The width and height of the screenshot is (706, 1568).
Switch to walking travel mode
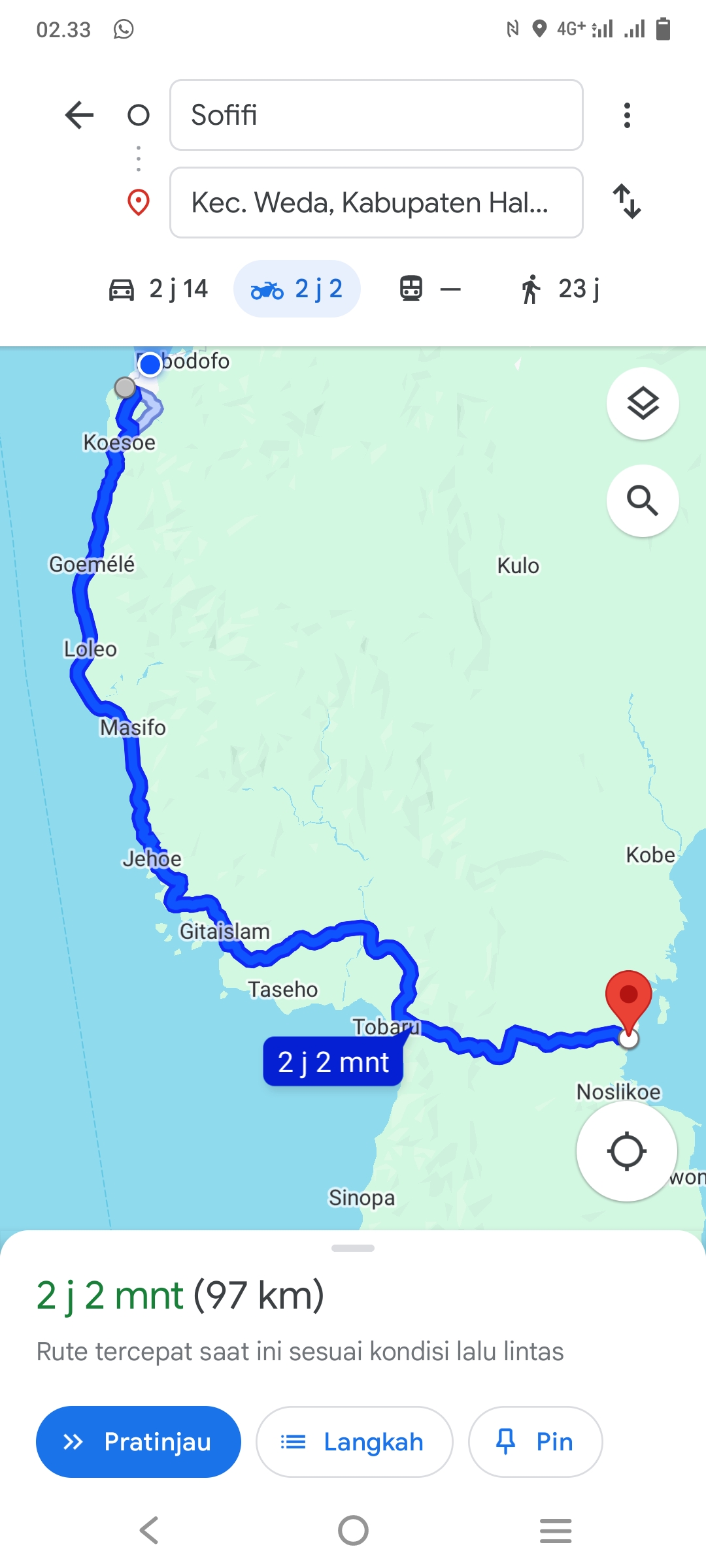560,289
